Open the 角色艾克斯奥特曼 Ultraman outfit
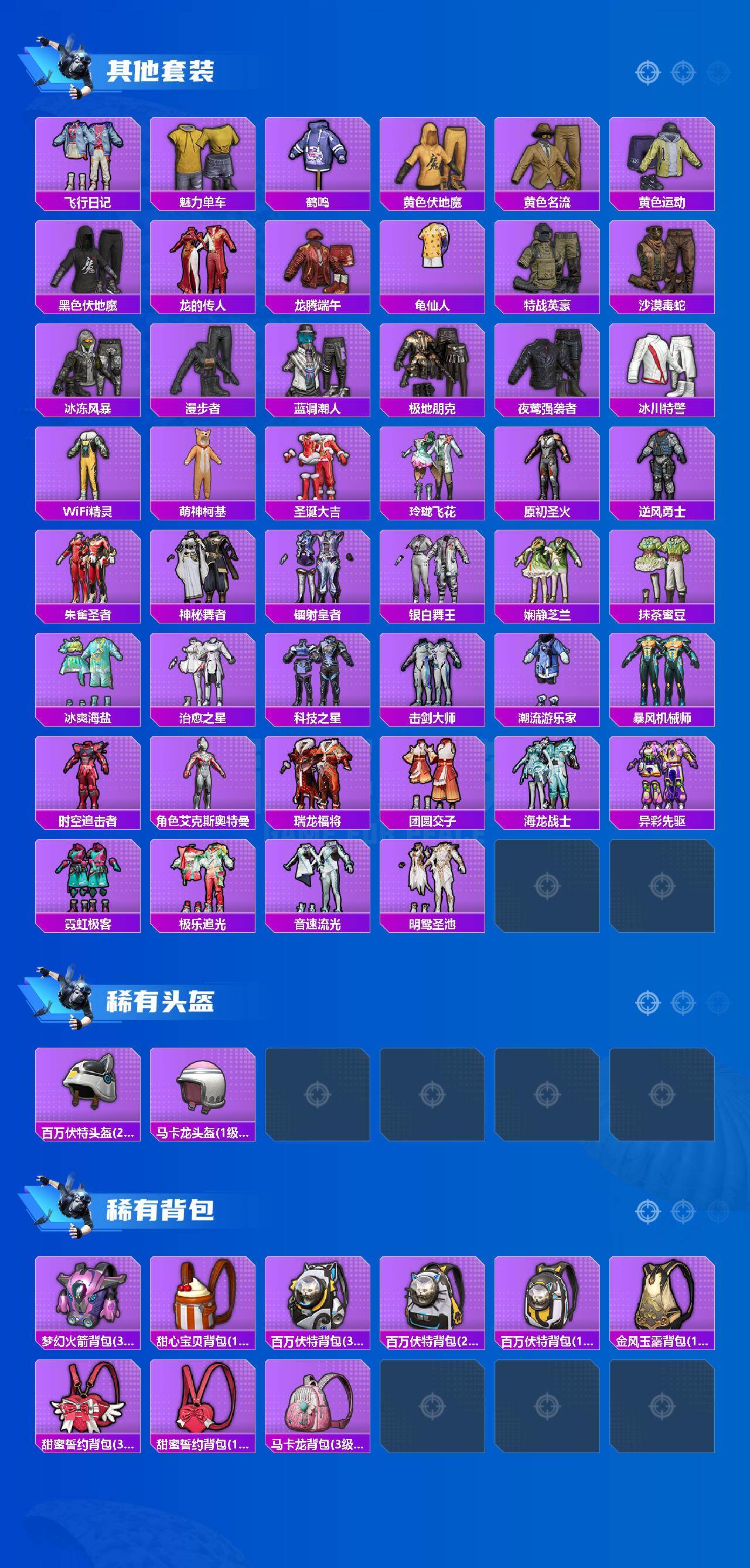The width and height of the screenshot is (750, 1568). (x=204, y=773)
